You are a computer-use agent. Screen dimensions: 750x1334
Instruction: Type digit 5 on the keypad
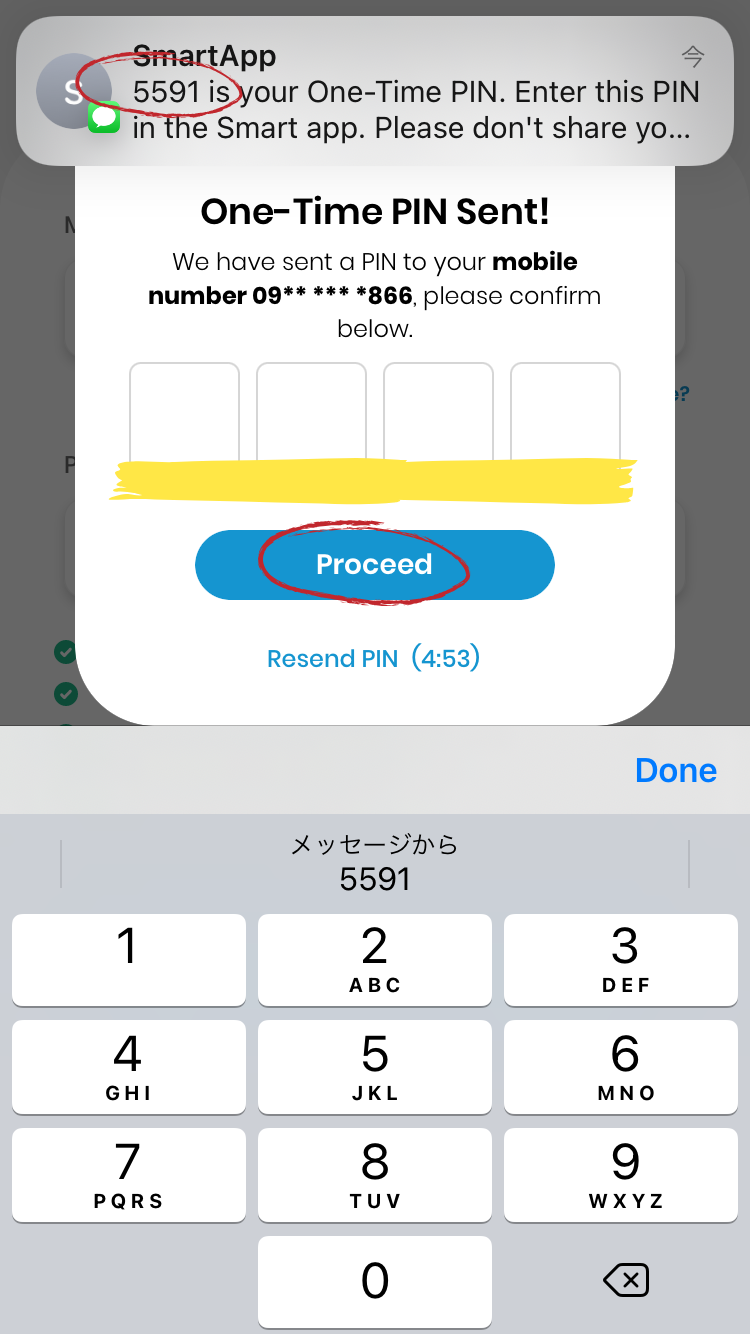(x=375, y=1066)
